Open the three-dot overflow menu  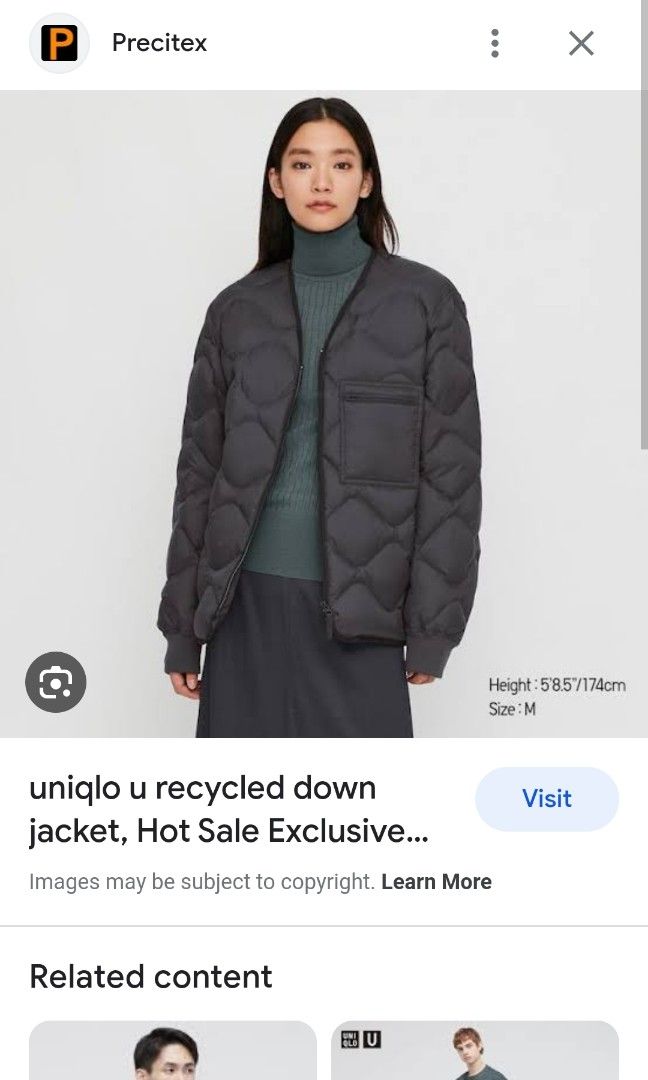point(494,43)
